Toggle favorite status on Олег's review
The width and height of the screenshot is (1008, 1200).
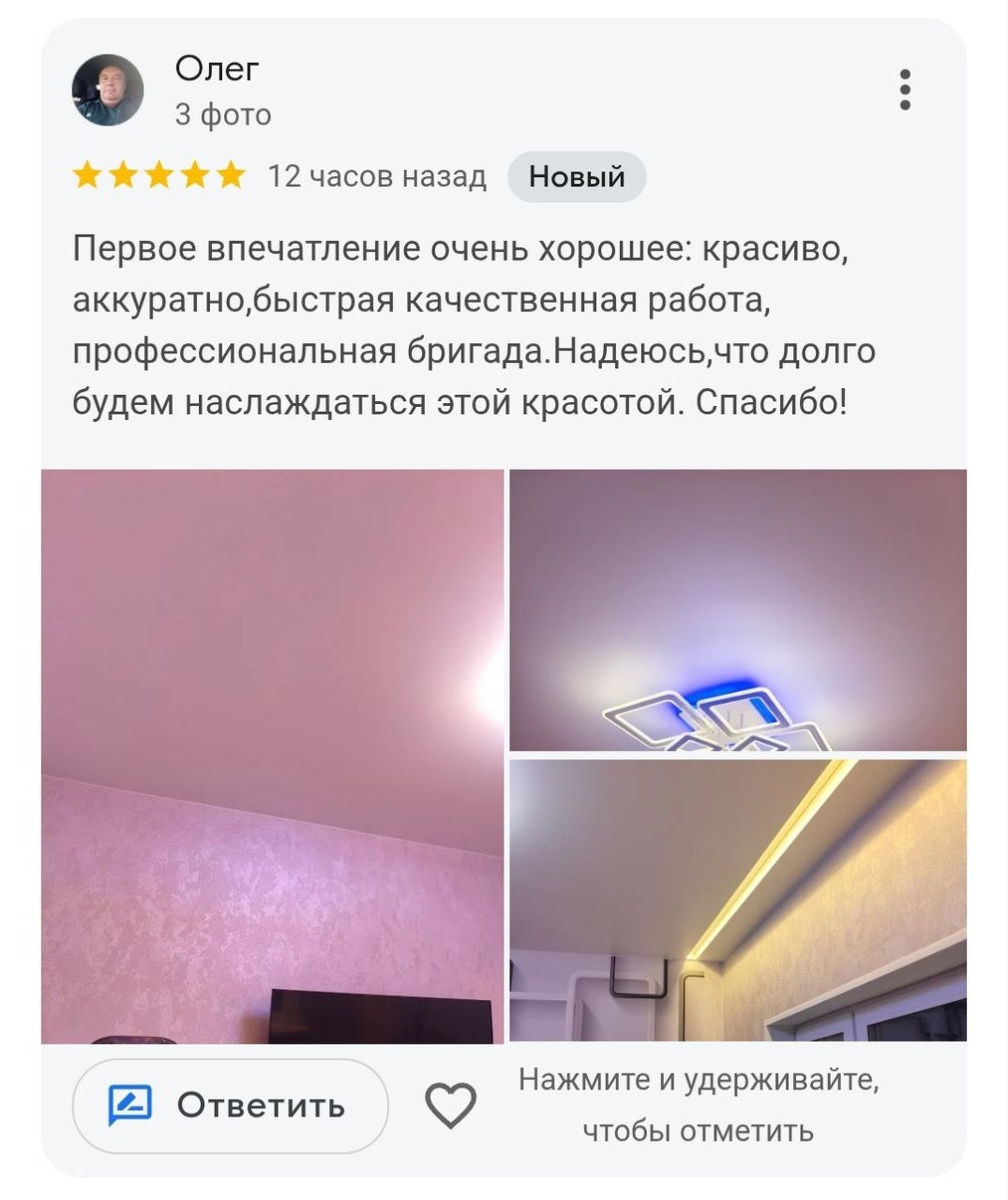[x=452, y=1106]
